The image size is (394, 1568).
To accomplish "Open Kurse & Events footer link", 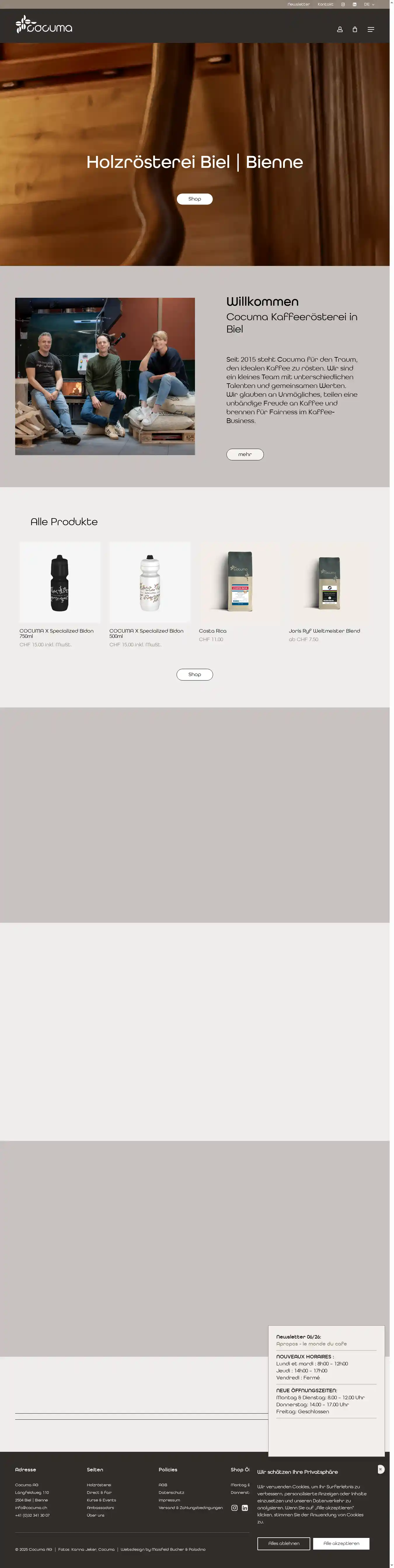I will (x=101, y=1500).
